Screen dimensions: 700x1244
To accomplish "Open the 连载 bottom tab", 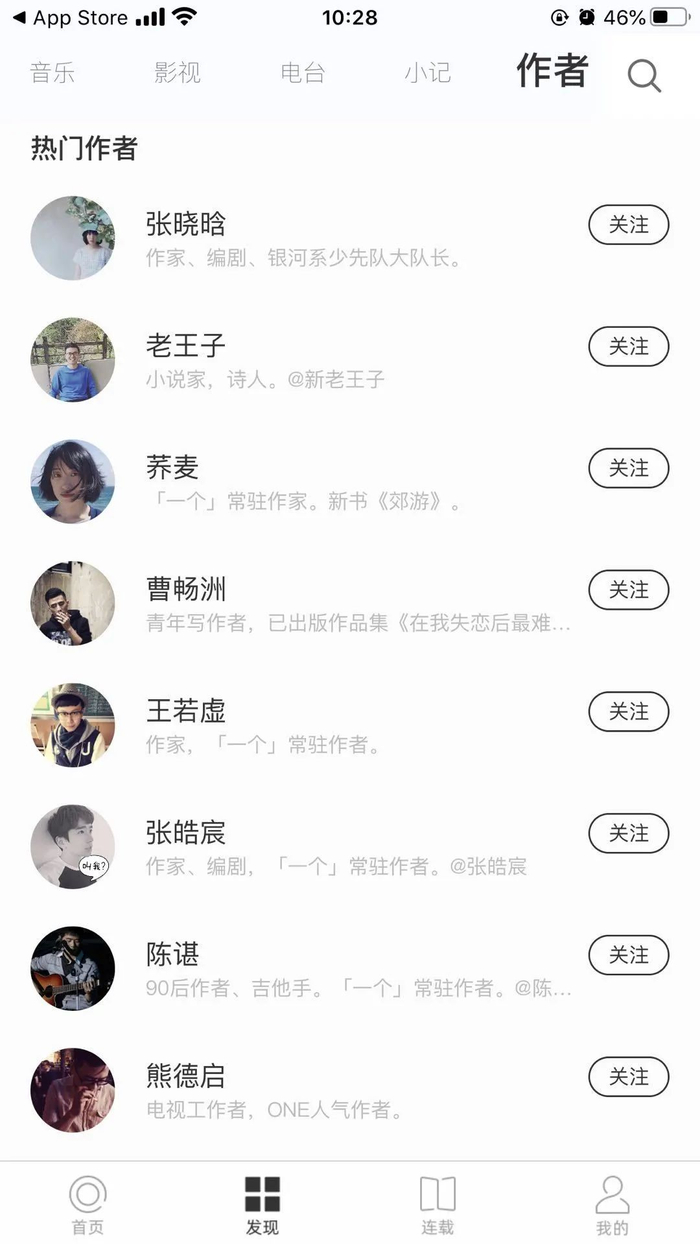I will (437, 1204).
